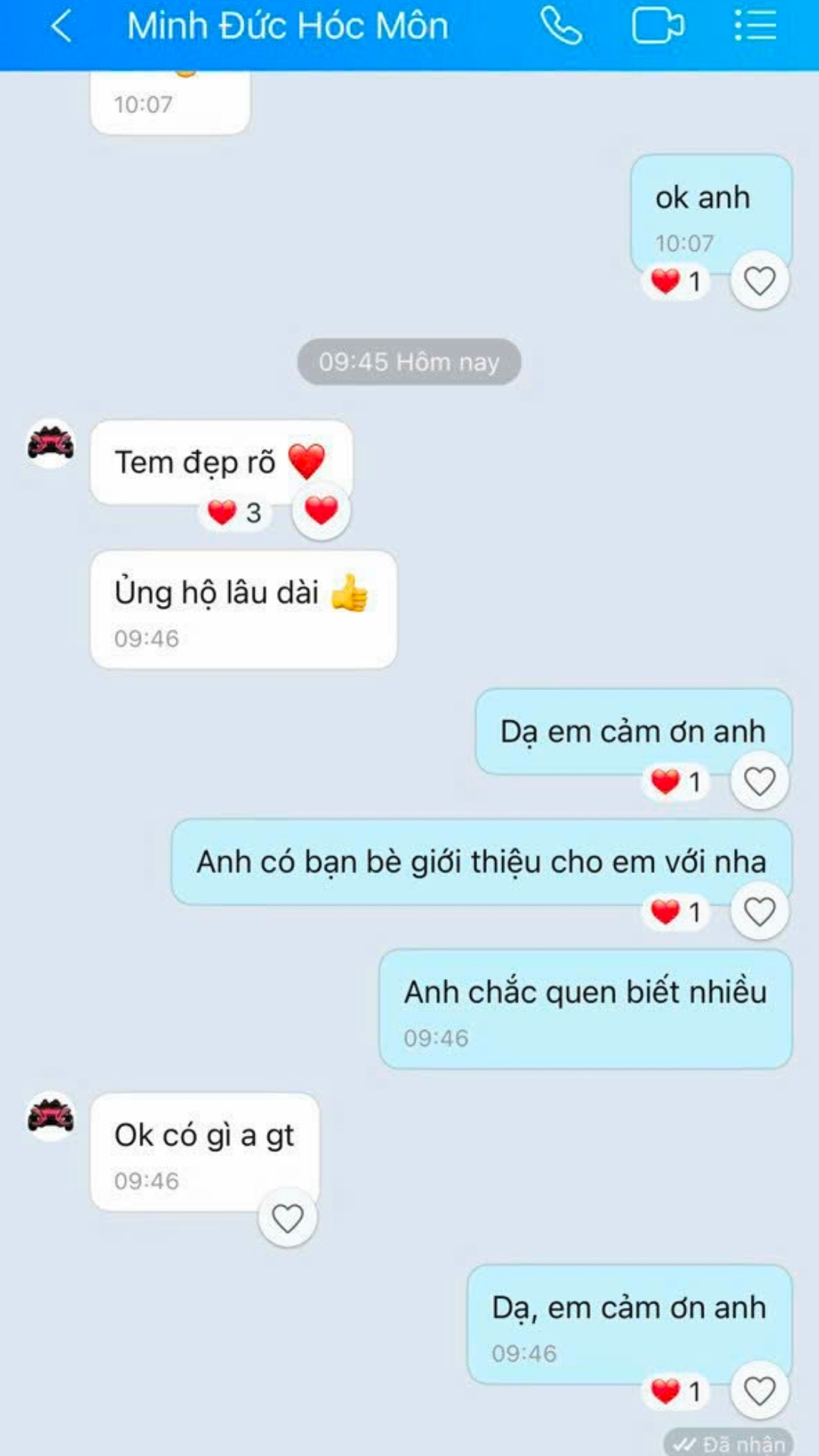Open the chat options menu
819x1456 pixels.
tap(755, 27)
